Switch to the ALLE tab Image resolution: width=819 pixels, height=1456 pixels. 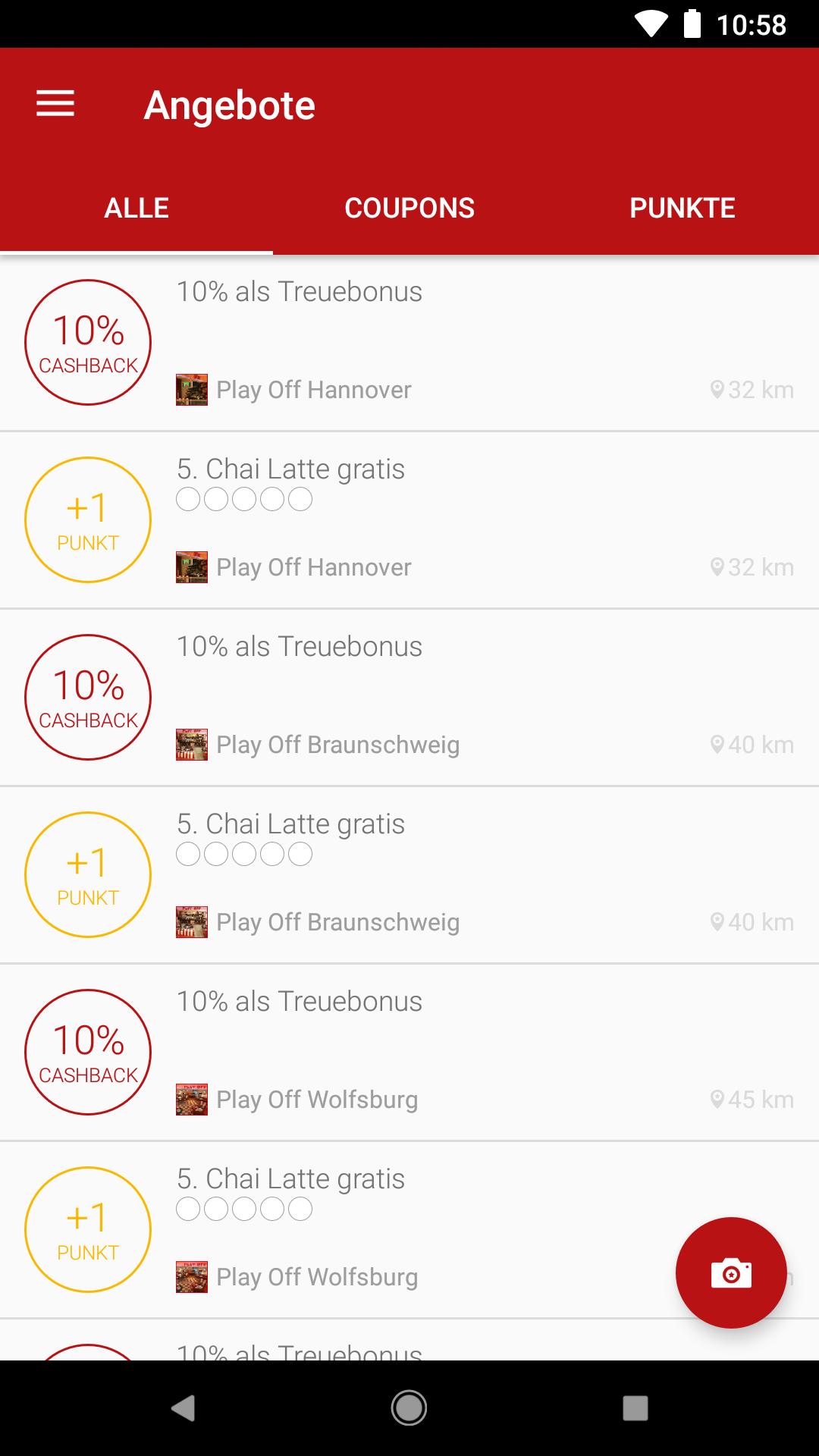pyautogui.click(x=136, y=208)
